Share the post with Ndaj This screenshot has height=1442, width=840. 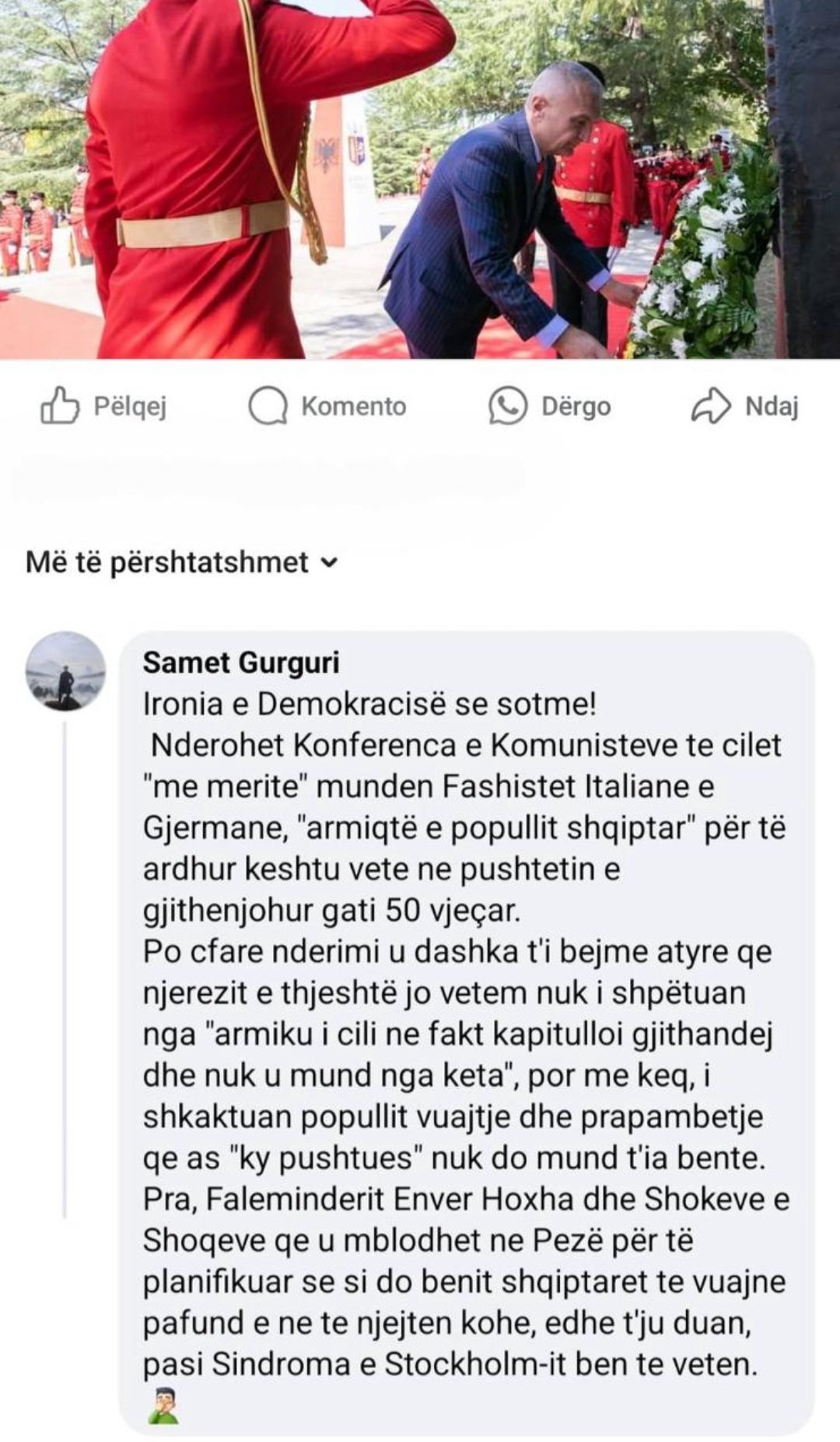(x=744, y=406)
